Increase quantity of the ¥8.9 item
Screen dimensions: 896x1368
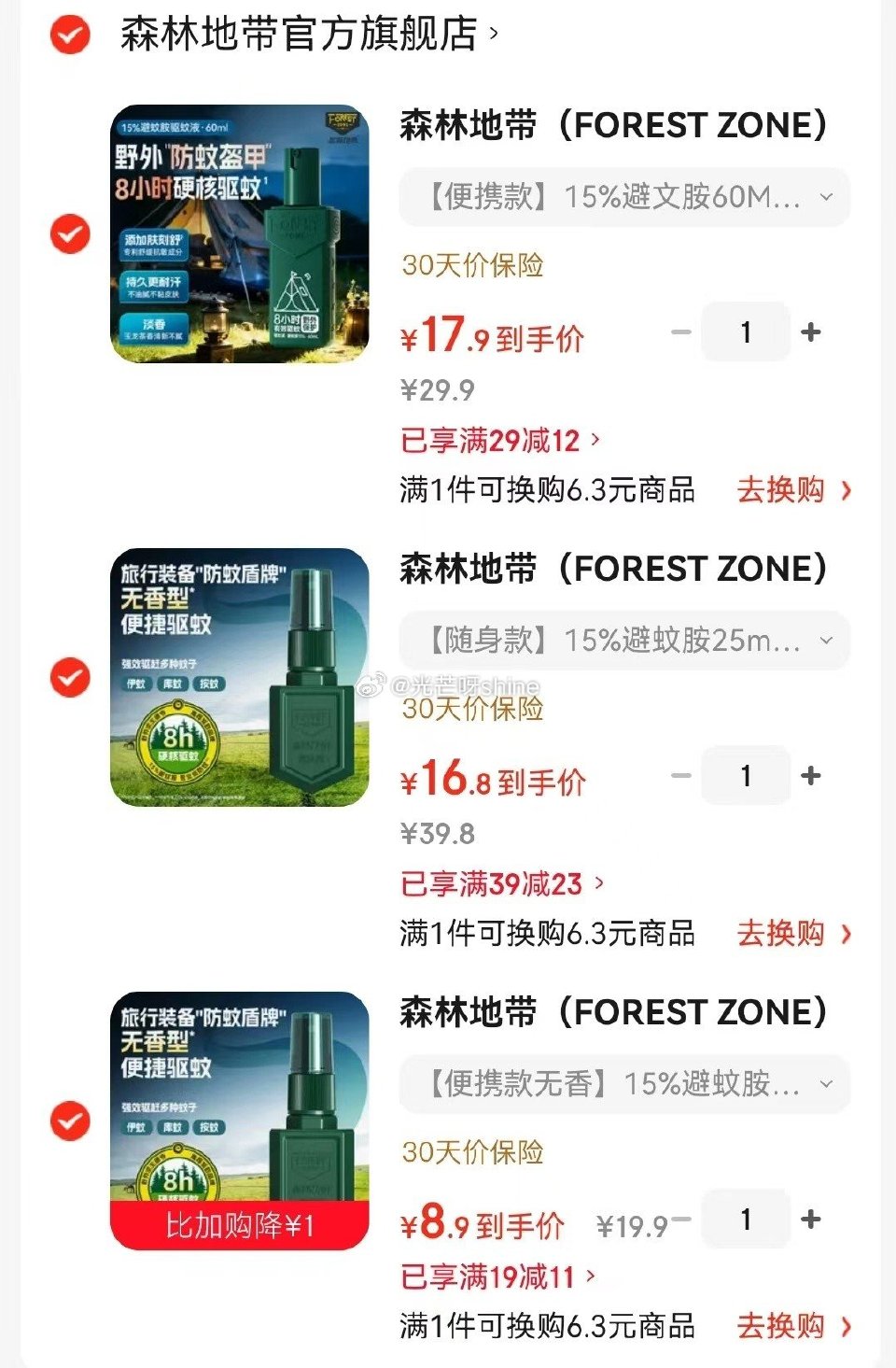click(x=811, y=1219)
